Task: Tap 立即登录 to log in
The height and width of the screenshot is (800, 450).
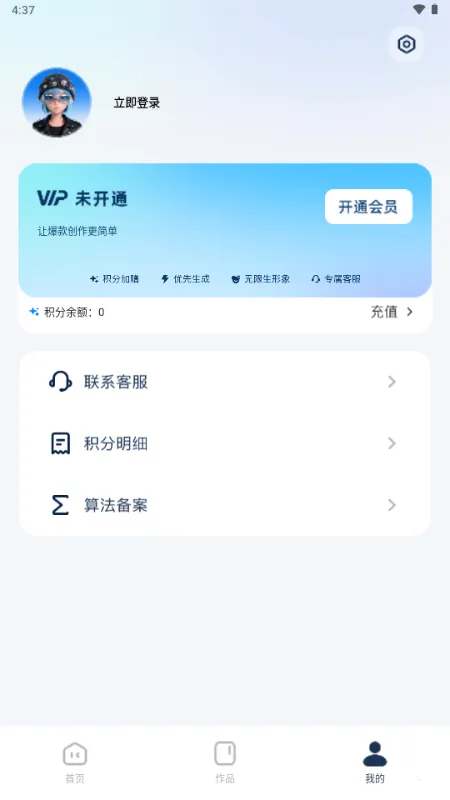Action: point(137,103)
